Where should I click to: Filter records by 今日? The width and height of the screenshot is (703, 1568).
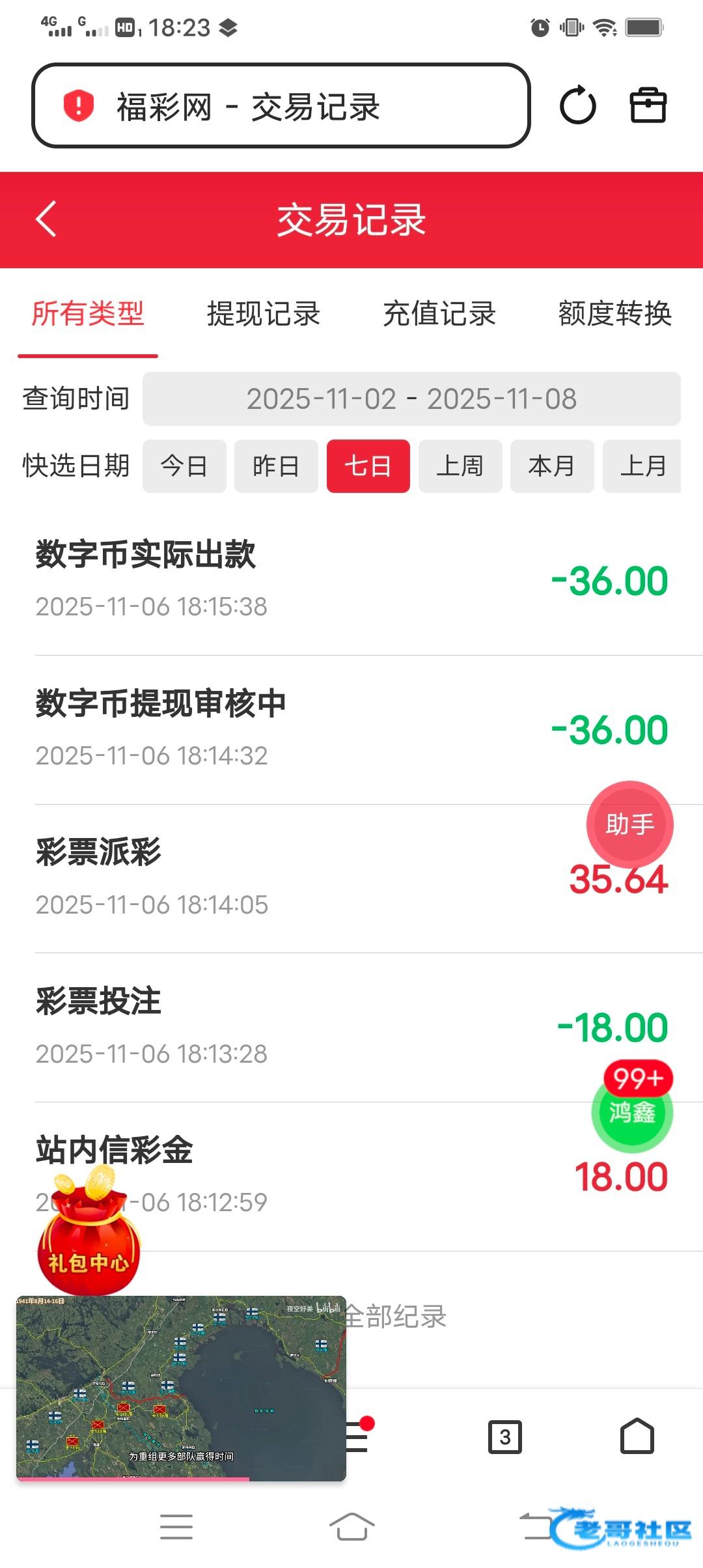[x=184, y=466]
